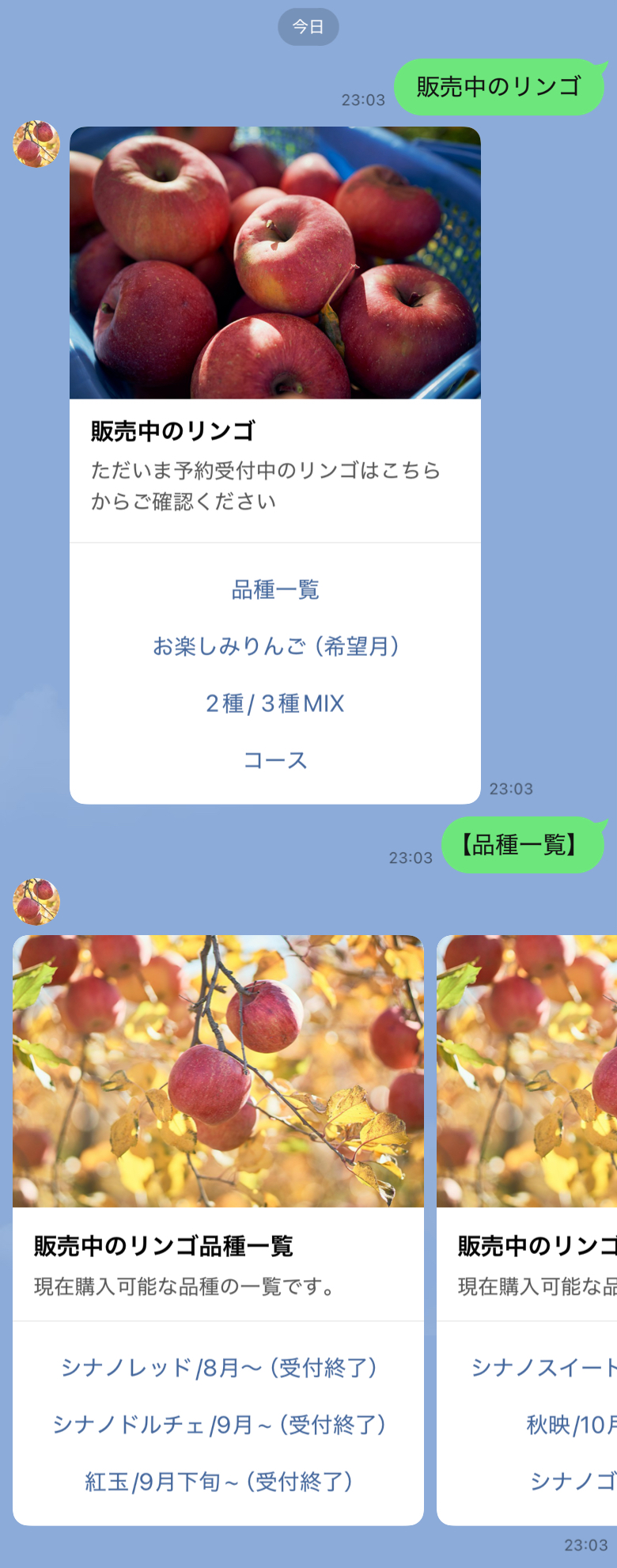Tap the 【品種一覧】 sent message bubble
The image size is (617, 1568).
(524, 845)
